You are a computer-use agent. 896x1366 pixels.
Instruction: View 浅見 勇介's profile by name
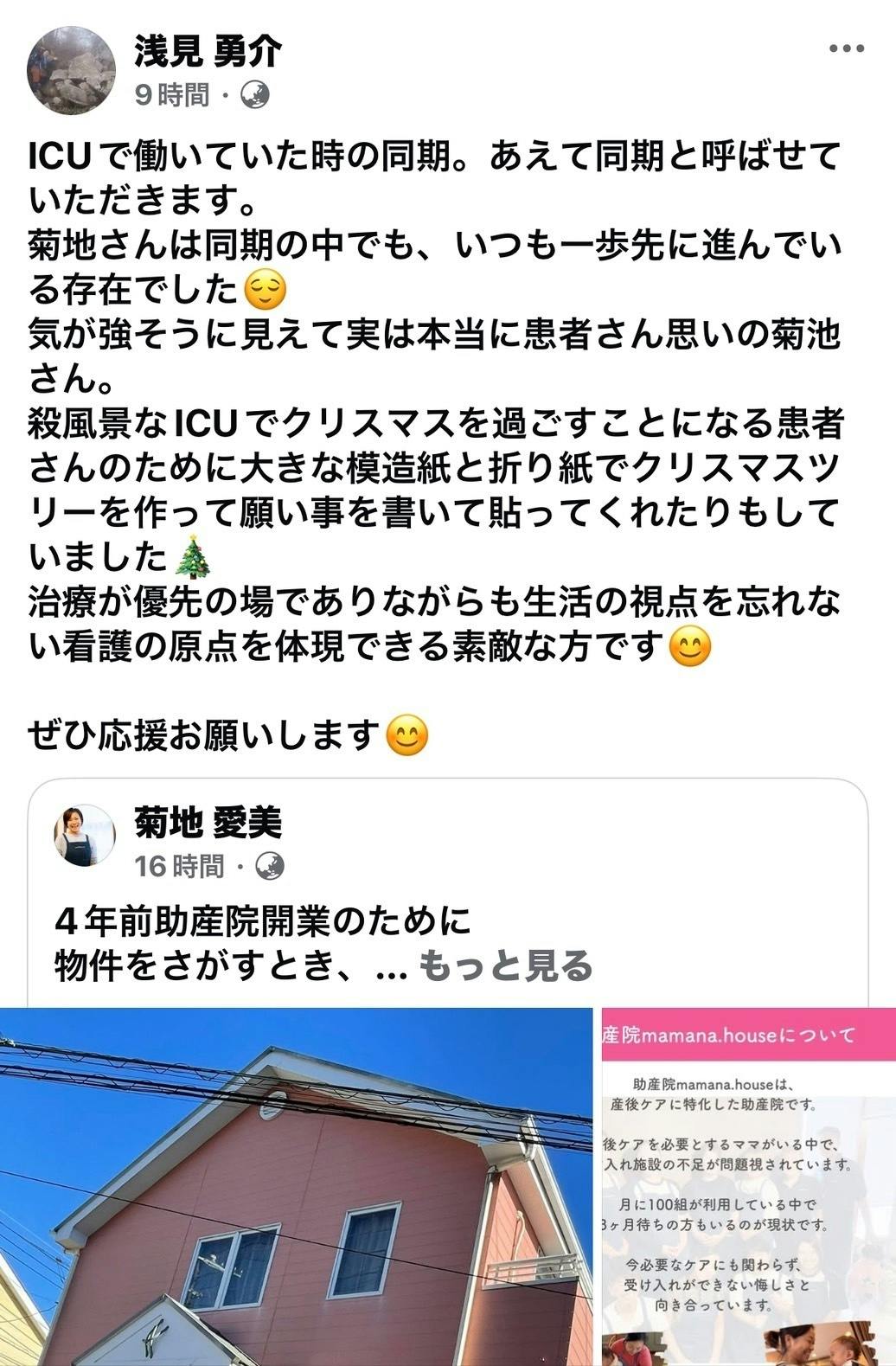(208, 52)
